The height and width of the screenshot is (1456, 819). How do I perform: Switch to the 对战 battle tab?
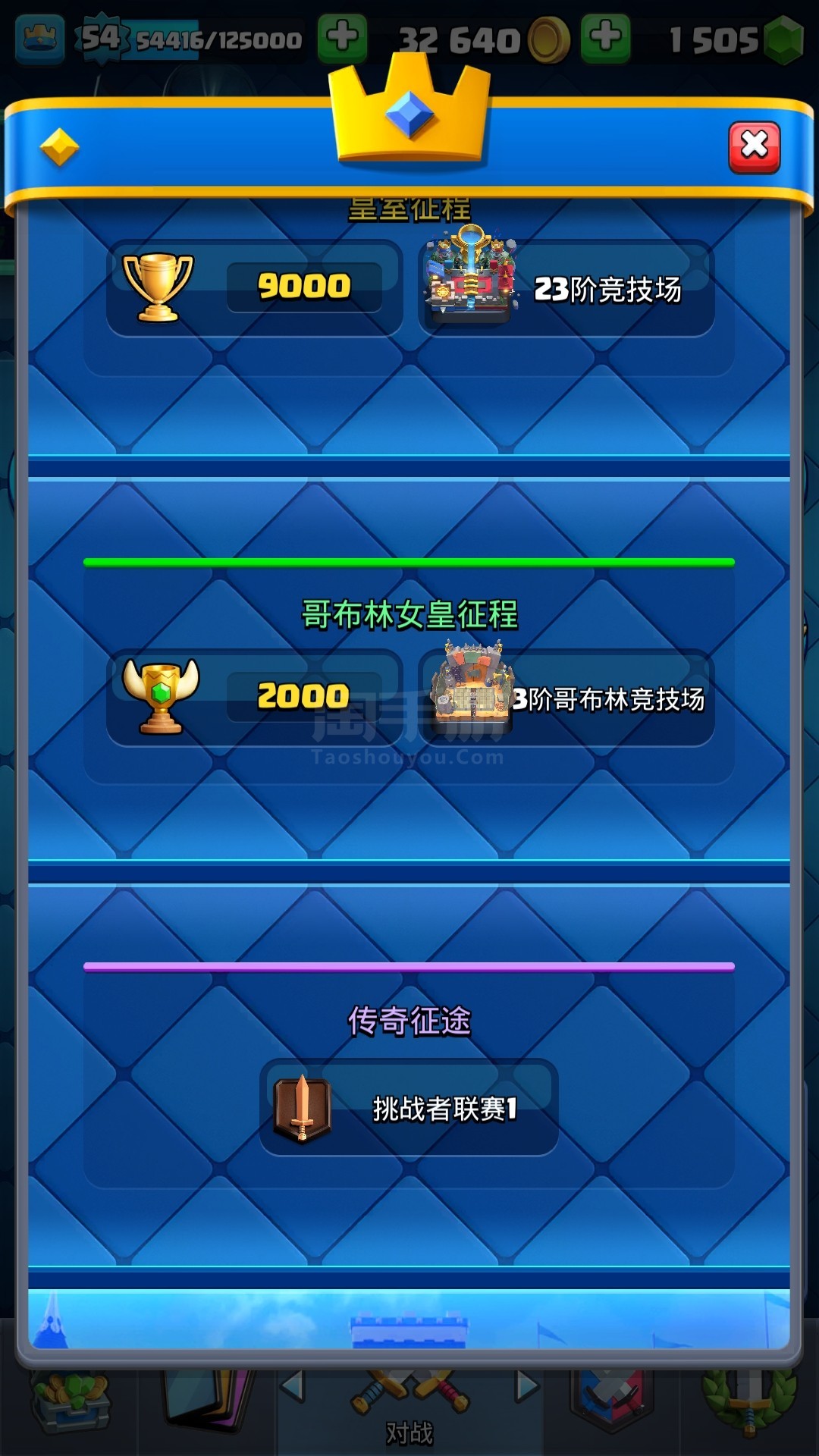pos(409,1410)
